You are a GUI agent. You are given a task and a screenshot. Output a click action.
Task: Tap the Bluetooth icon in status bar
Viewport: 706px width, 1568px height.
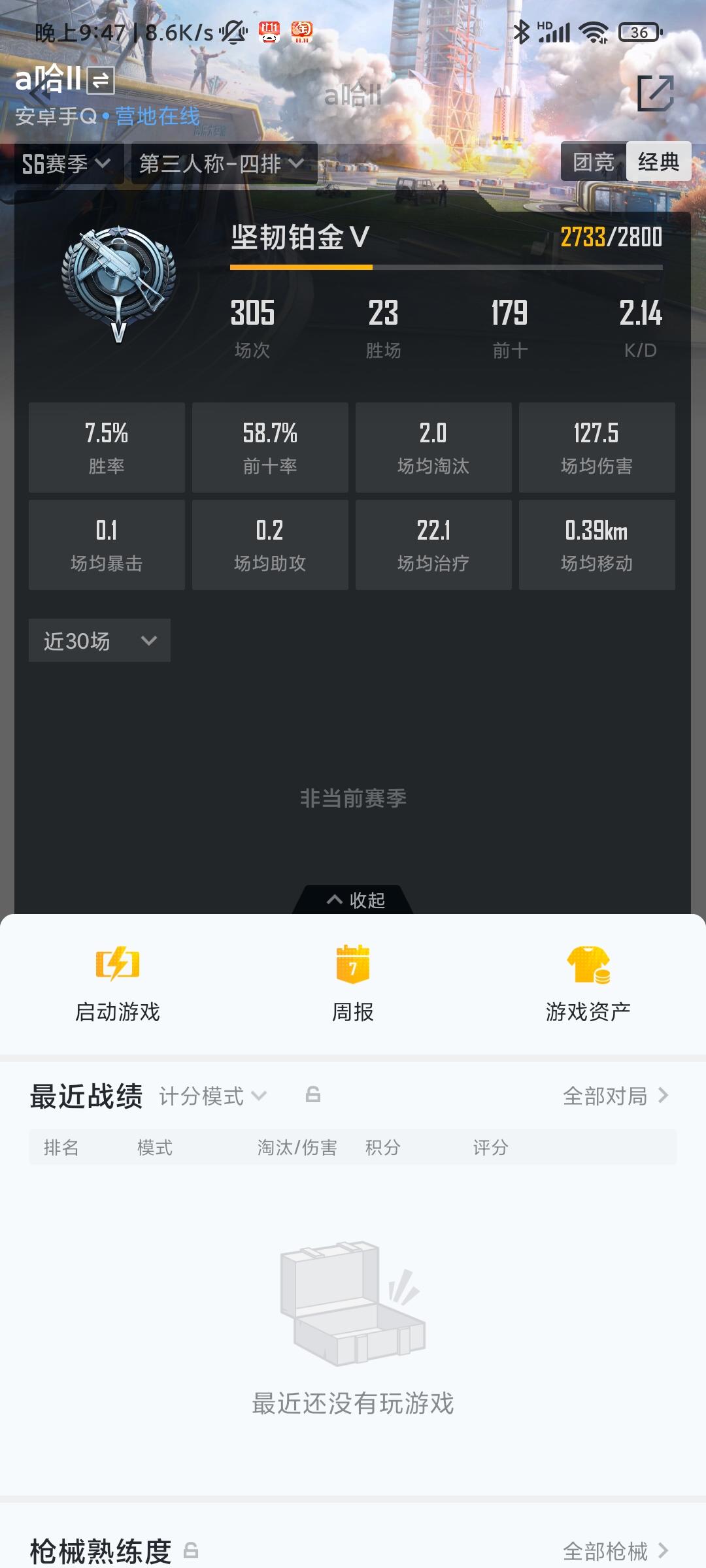pos(523,31)
